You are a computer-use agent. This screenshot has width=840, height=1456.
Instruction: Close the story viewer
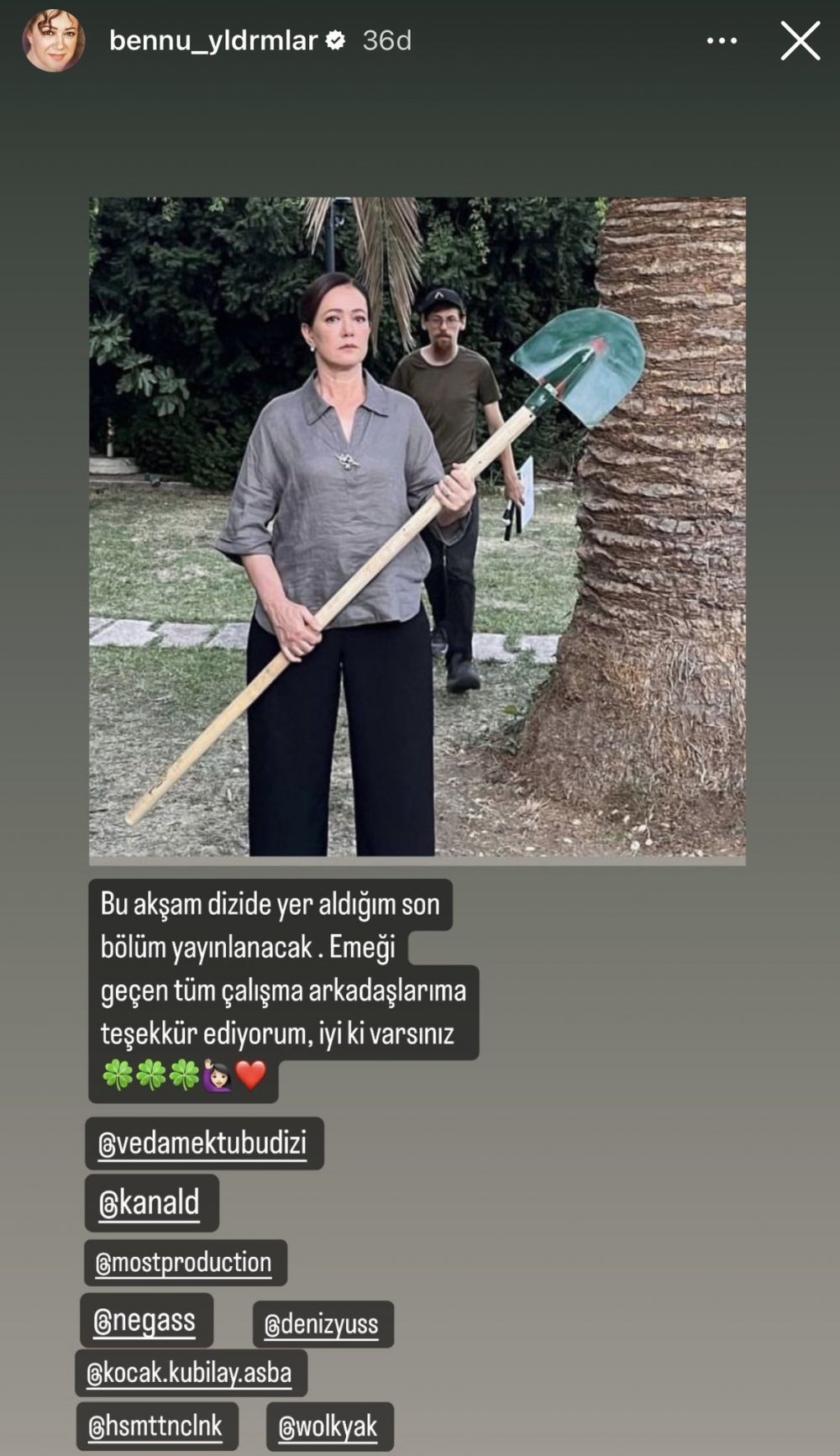click(x=800, y=40)
